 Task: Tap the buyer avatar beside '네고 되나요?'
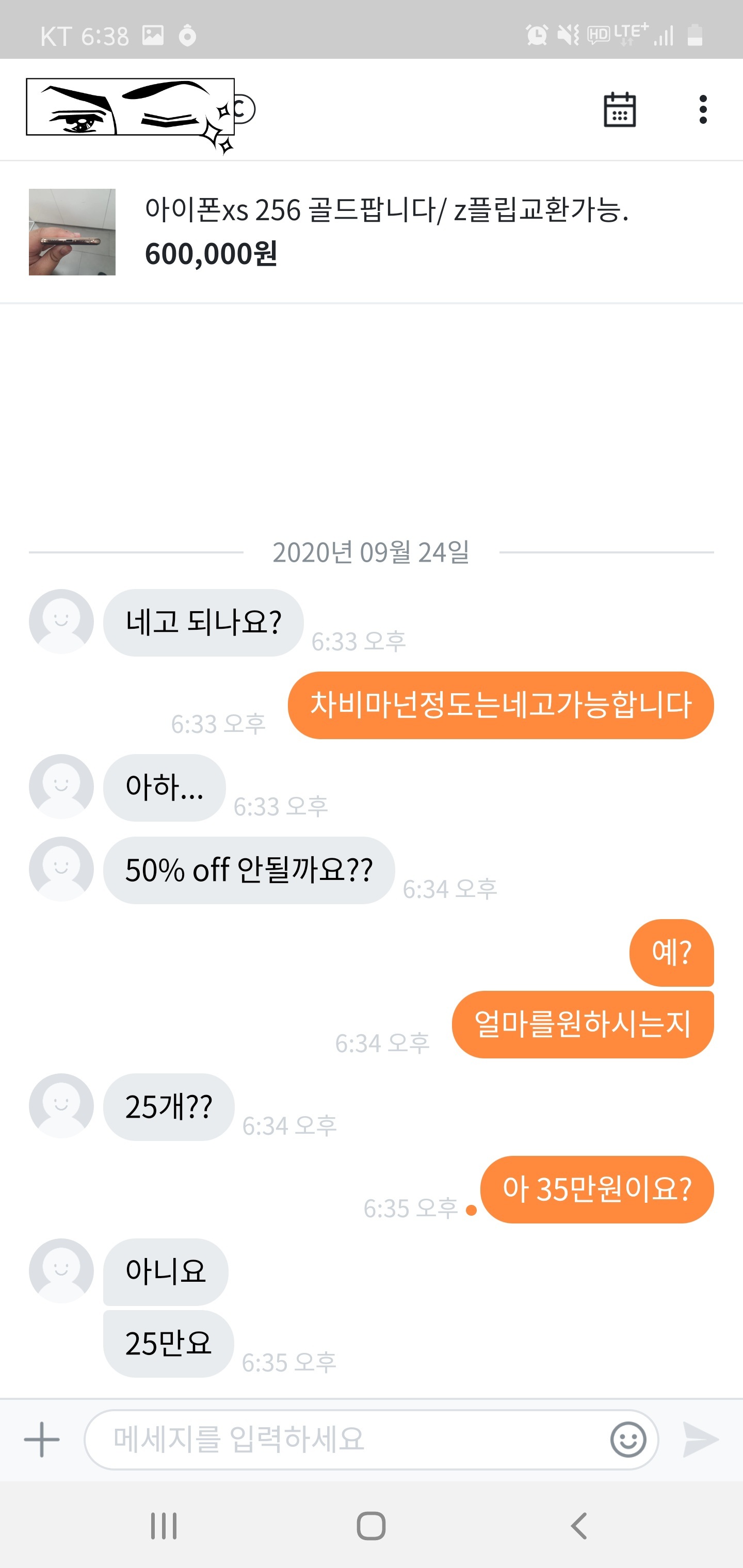(x=61, y=622)
